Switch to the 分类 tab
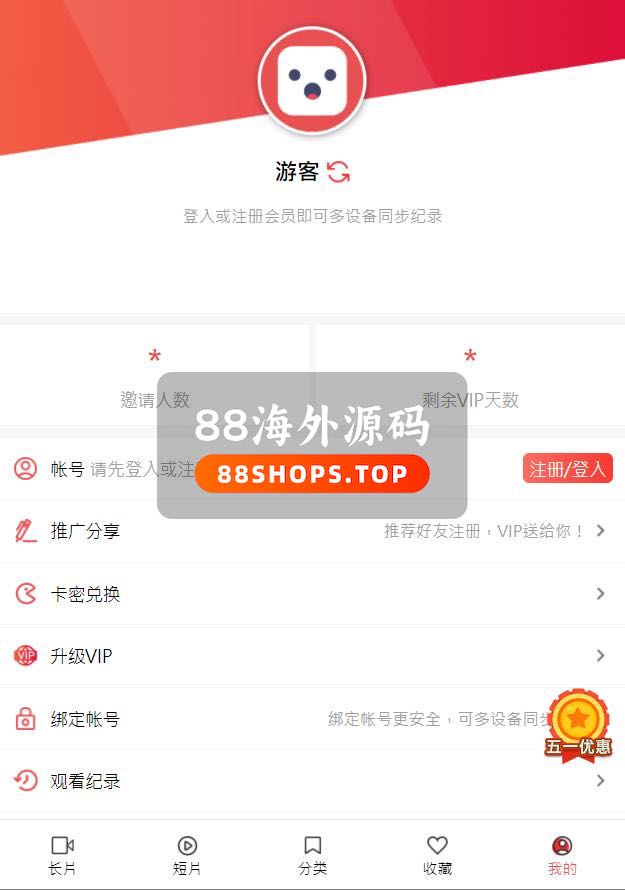625x890 pixels. (312, 855)
